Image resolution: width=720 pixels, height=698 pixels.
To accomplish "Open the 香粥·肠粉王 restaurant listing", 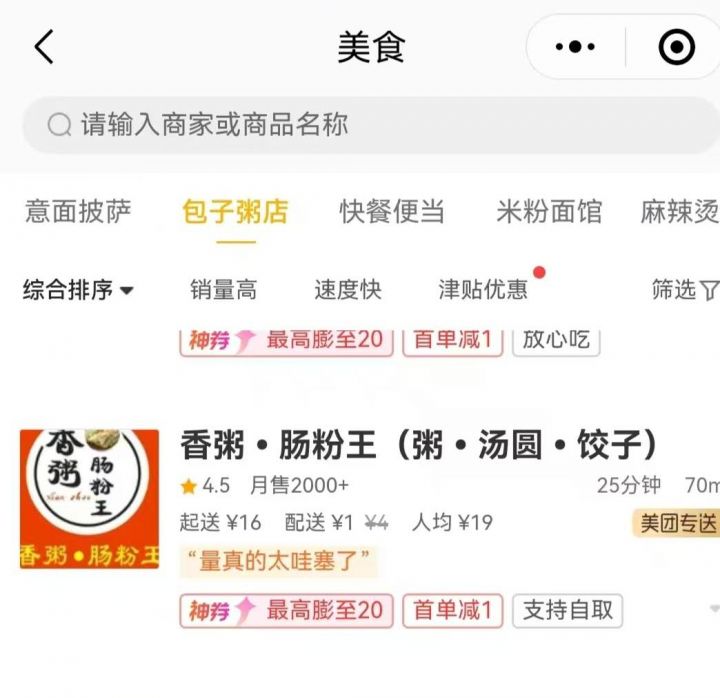I will (420, 445).
